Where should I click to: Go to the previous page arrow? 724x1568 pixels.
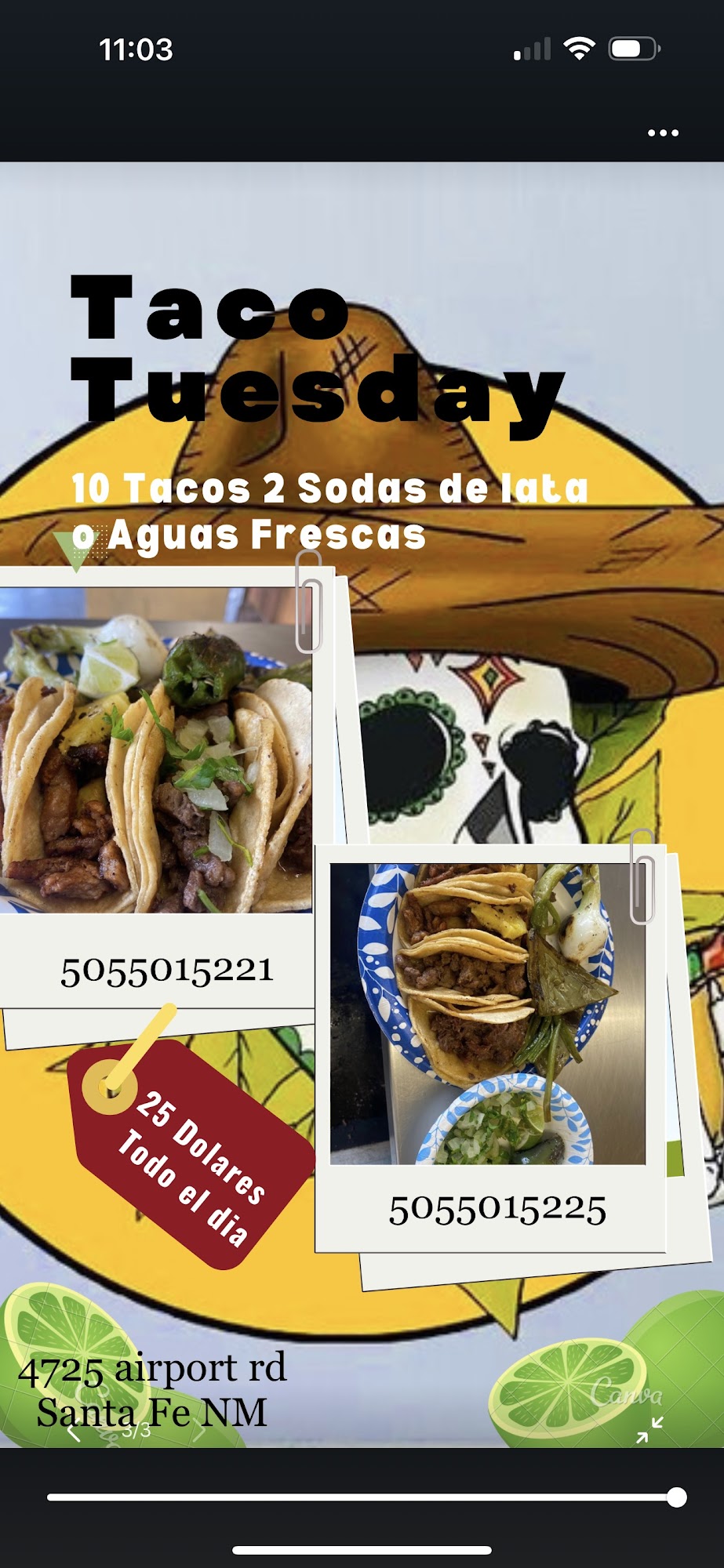coord(73,1432)
